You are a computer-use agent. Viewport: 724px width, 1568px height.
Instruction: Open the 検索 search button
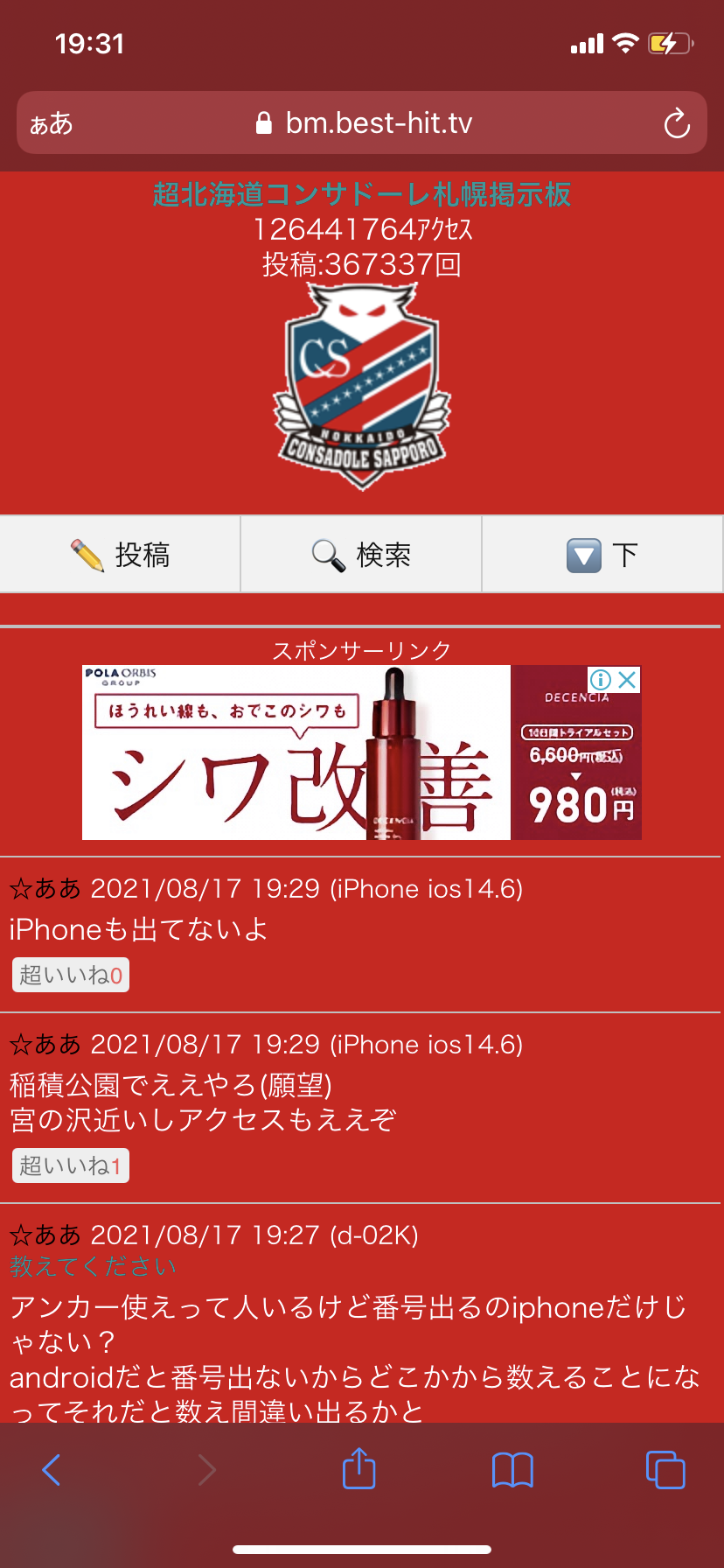pos(361,555)
